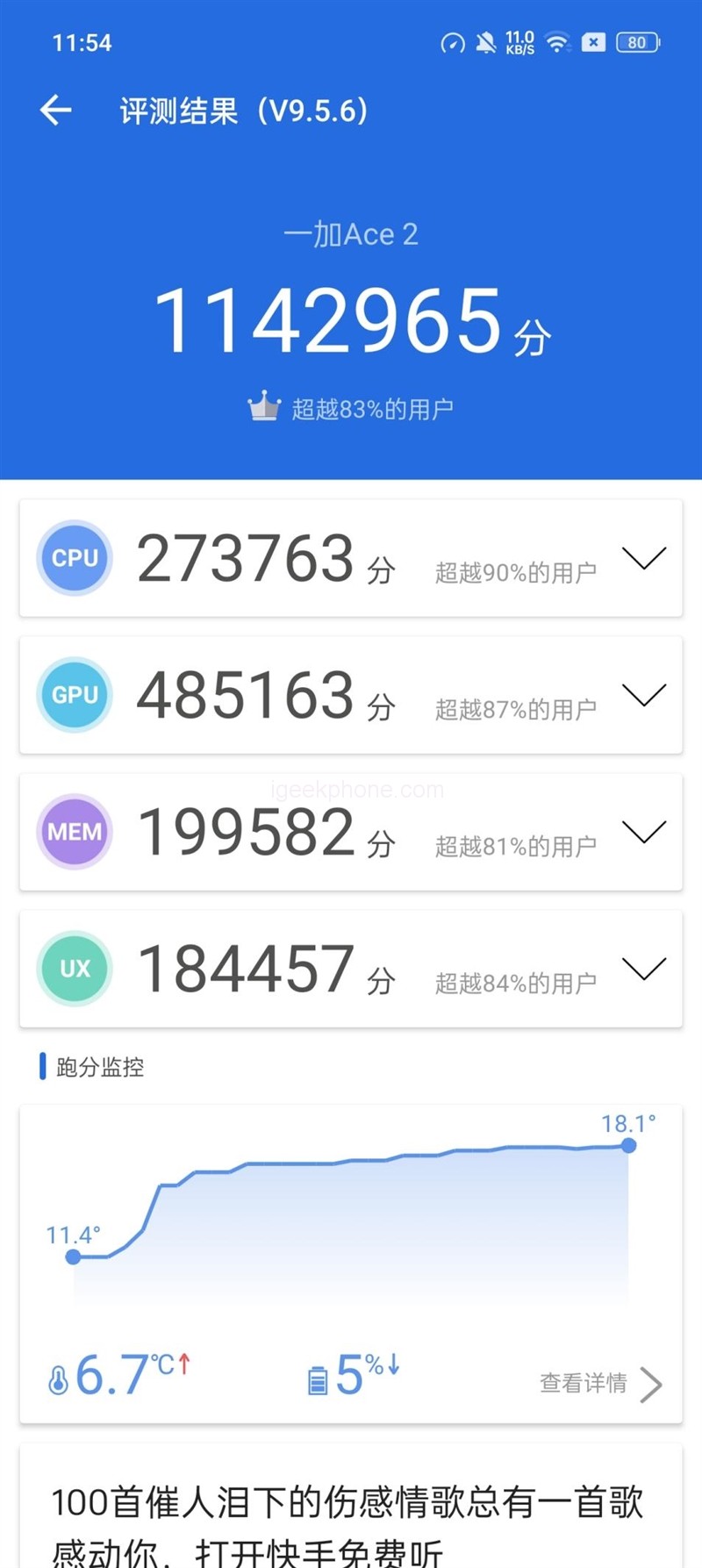702x1568 pixels.
Task: Open 查看详情 for benchmark monitoring
Action: [x=599, y=1384]
